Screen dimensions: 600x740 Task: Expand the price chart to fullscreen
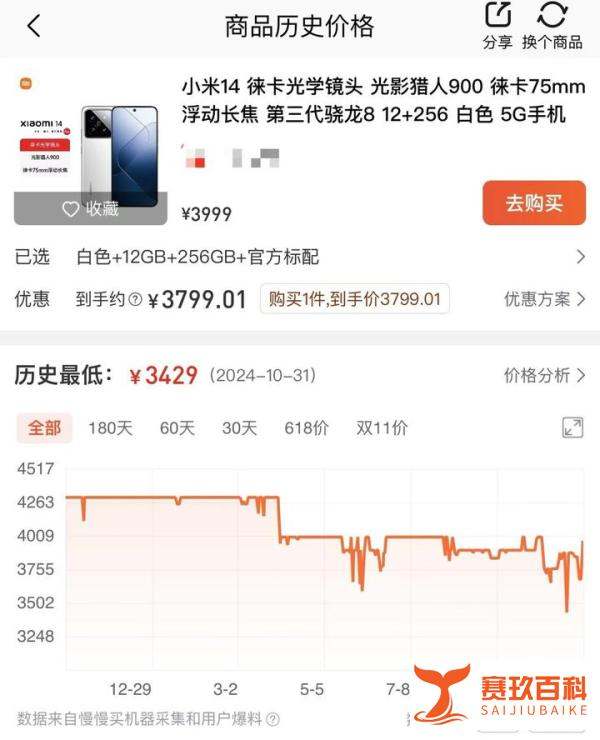[572, 428]
